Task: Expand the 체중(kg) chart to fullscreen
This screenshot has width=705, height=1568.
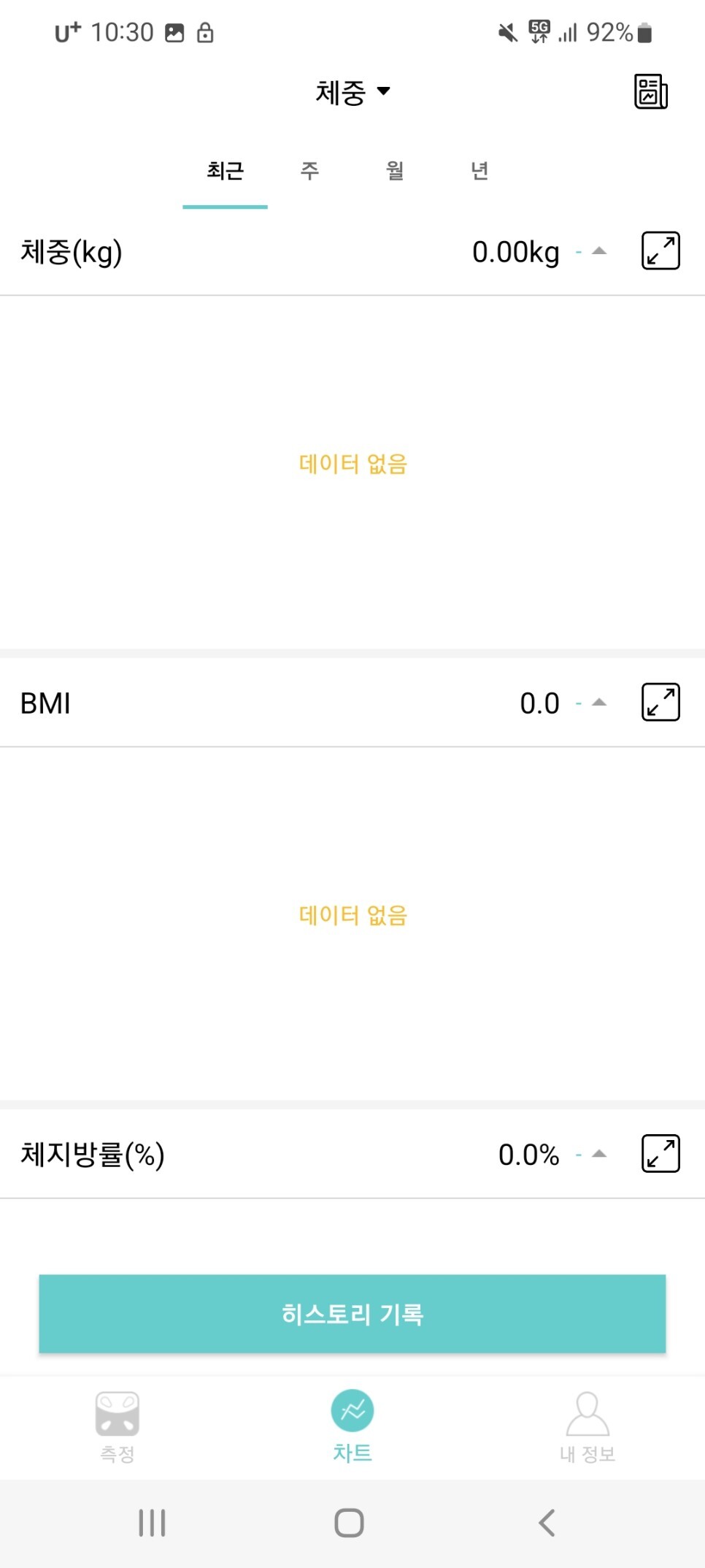Action: [660, 251]
